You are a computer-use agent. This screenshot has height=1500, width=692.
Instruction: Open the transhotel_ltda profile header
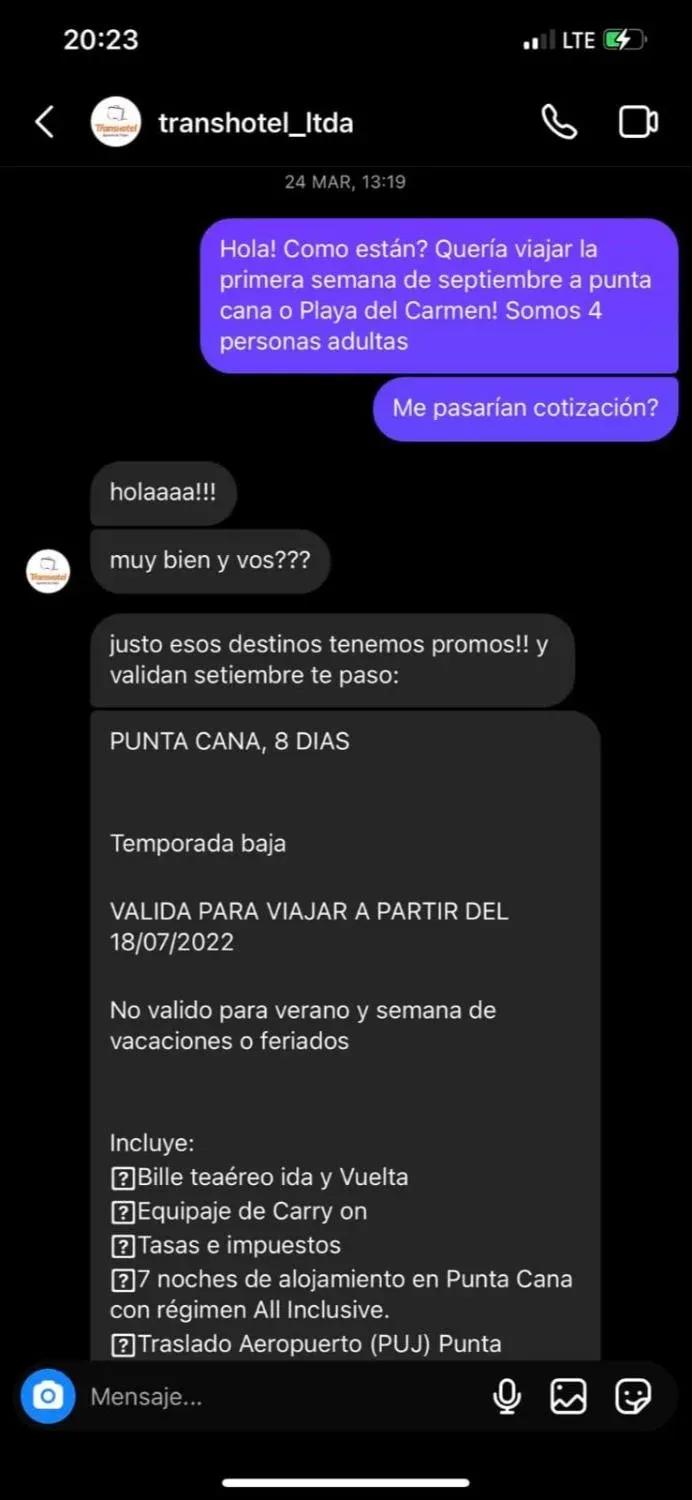pyautogui.click(x=255, y=123)
